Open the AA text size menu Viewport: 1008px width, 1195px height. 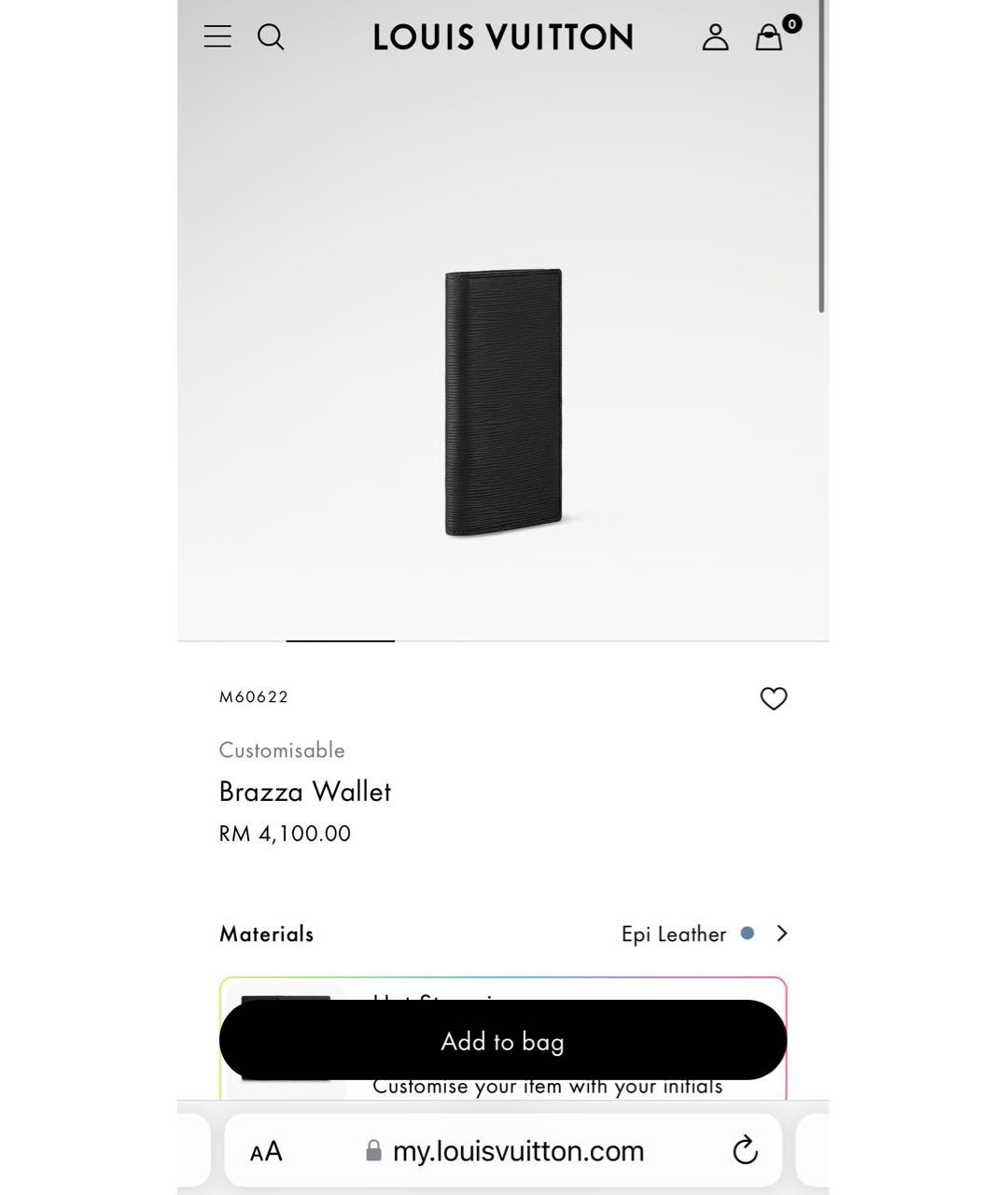(x=266, y=1151)
